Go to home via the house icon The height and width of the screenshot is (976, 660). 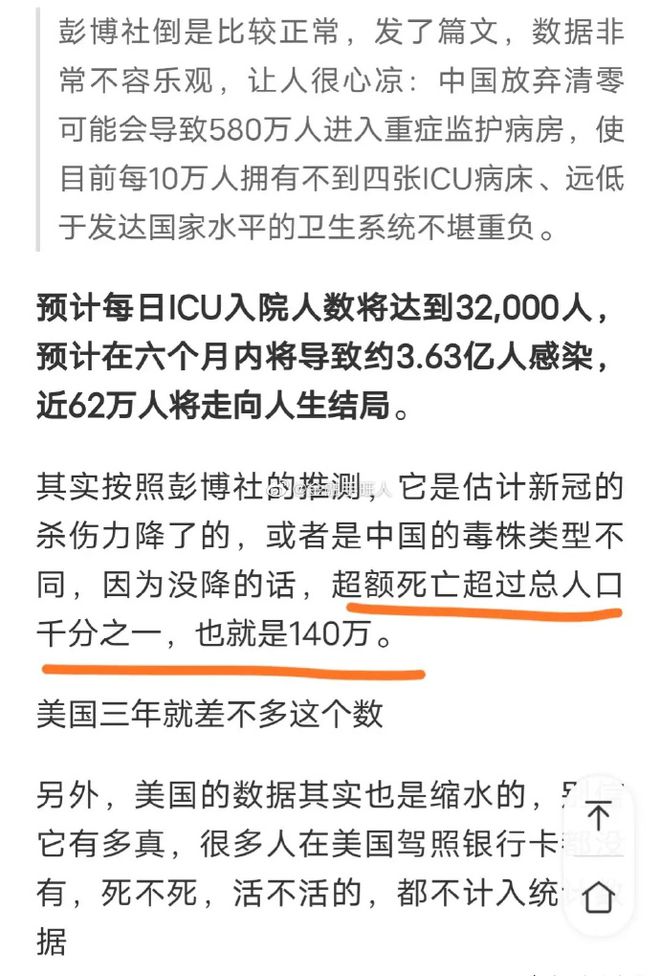(598, 896)
